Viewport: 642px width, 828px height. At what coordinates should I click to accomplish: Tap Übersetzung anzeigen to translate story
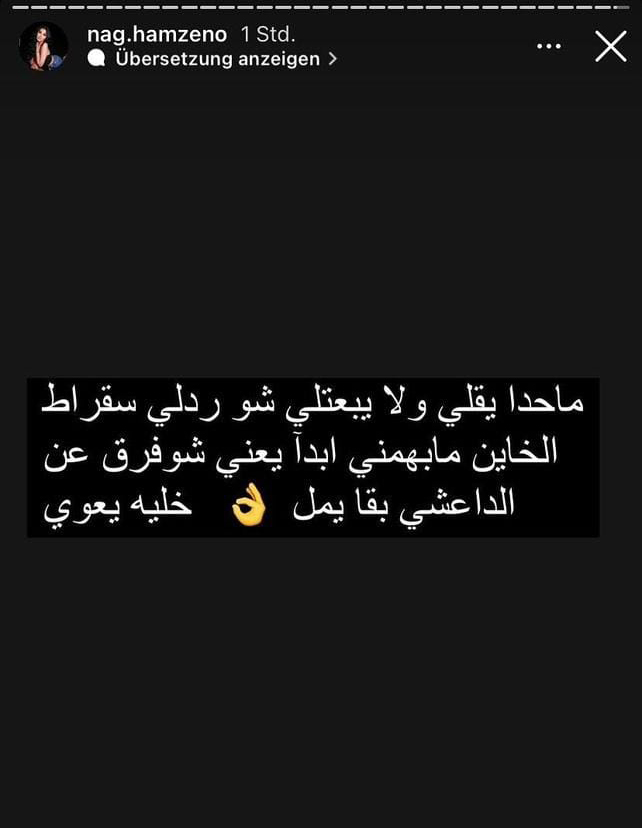(217, 59)
